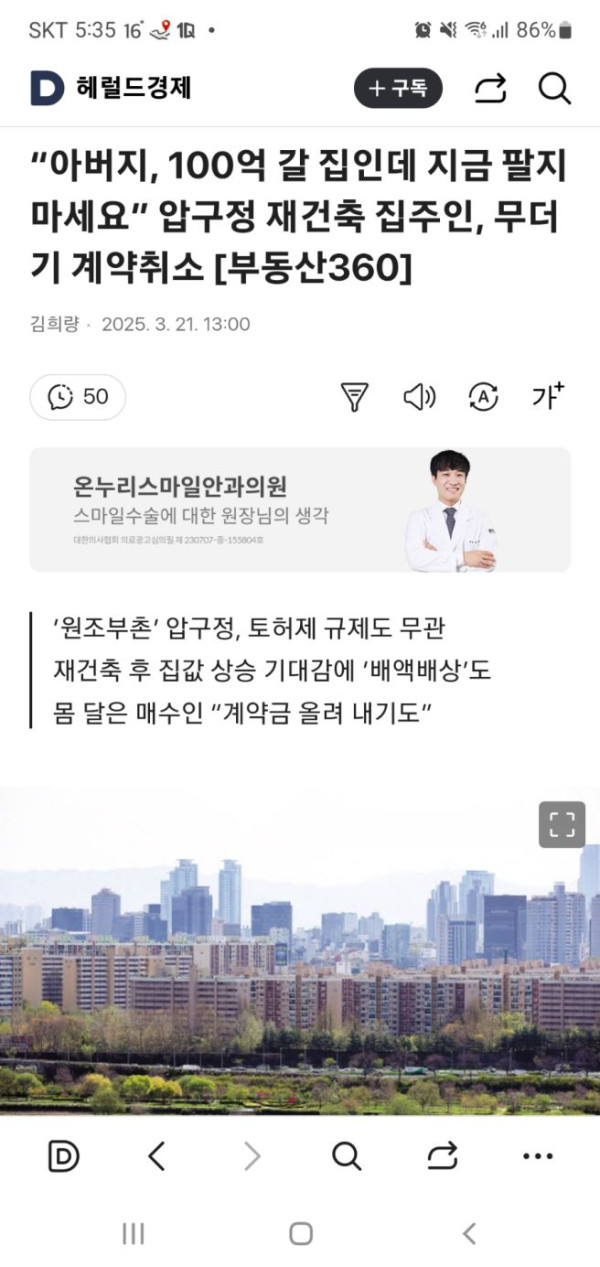The image size is (600, 1267).
Task: Open Daum home from bottom toolbar
Action: coord(63,1156)
